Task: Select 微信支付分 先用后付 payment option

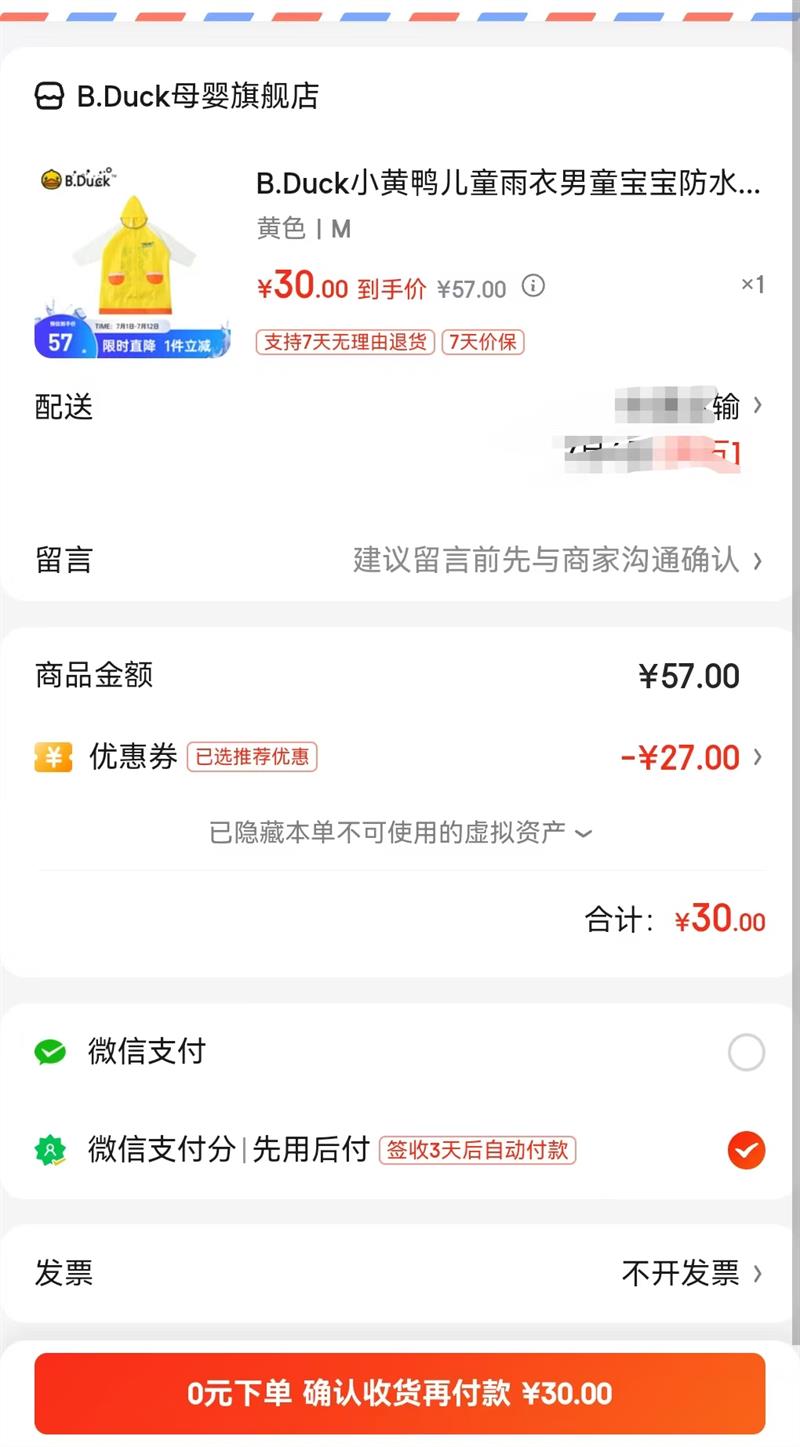Action: coord(746,1150)
